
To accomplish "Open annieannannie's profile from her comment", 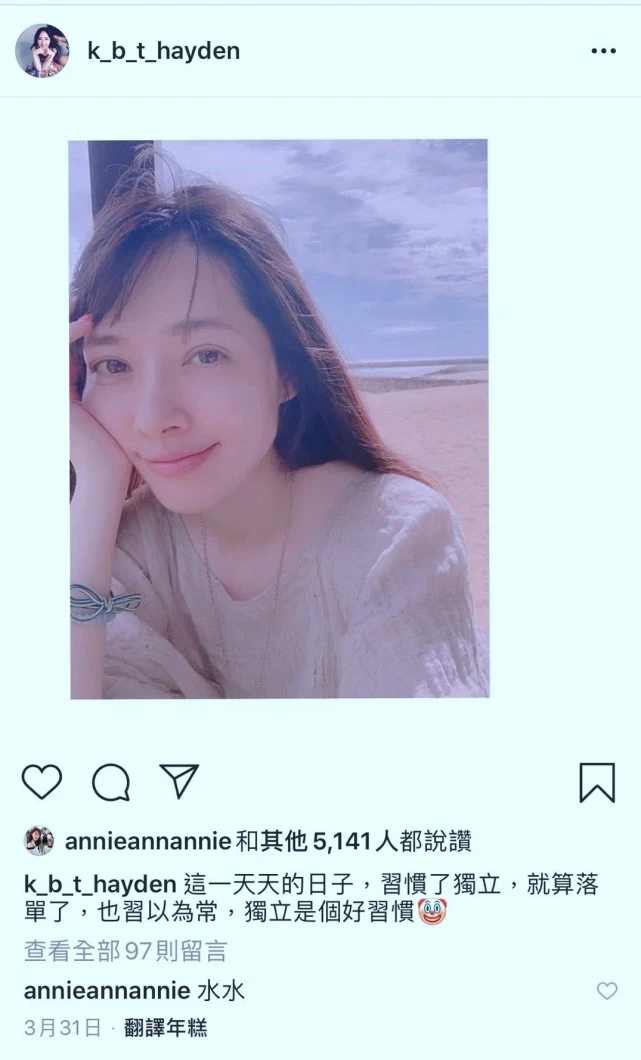I will click(x=107, y=992).
